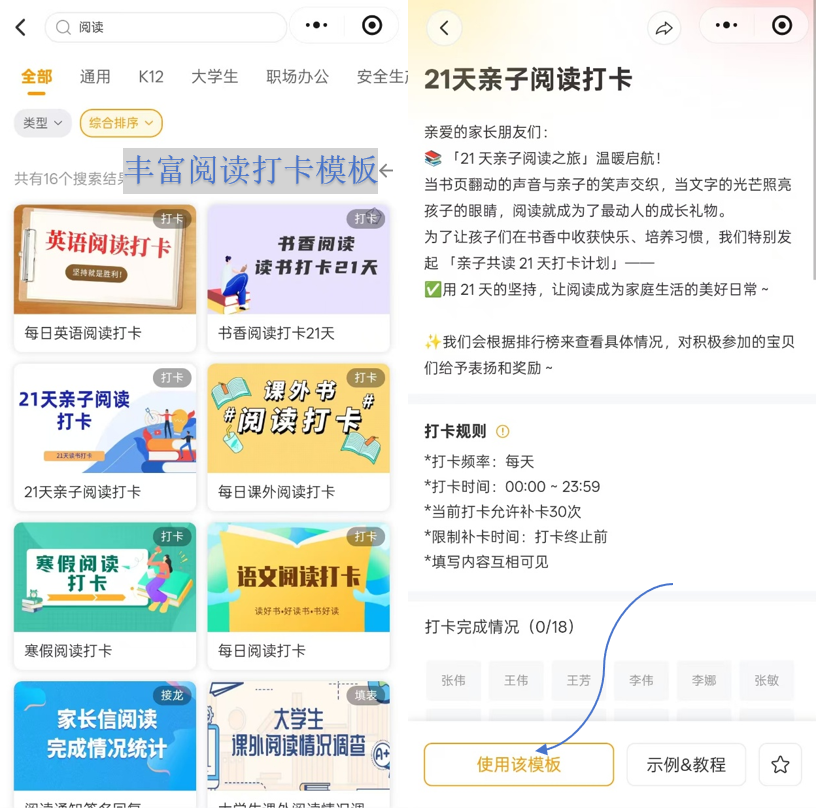Open 示例&教程
Viewport: 816px width, 808px height.
tap(686, 765)
